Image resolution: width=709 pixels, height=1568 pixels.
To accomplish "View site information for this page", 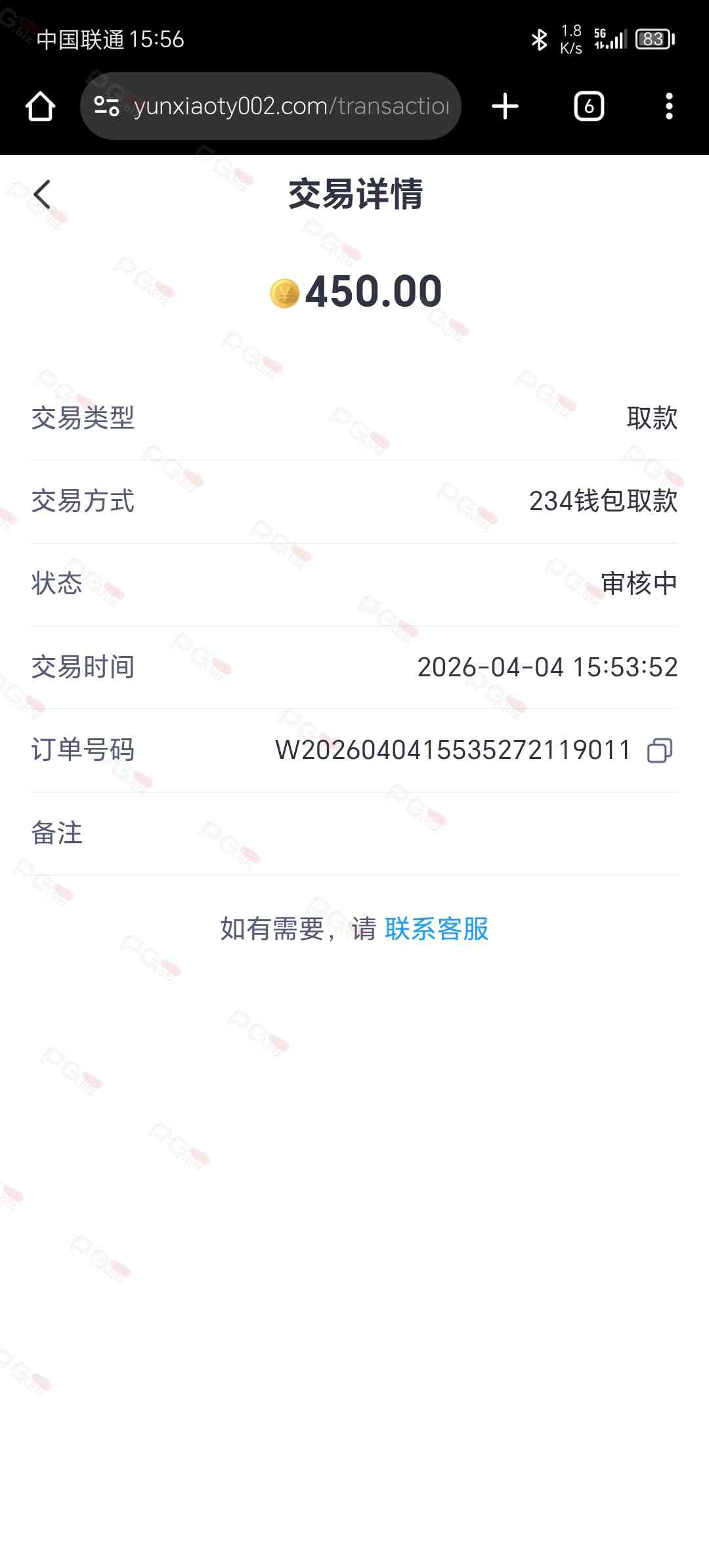I will pos(106,106).
